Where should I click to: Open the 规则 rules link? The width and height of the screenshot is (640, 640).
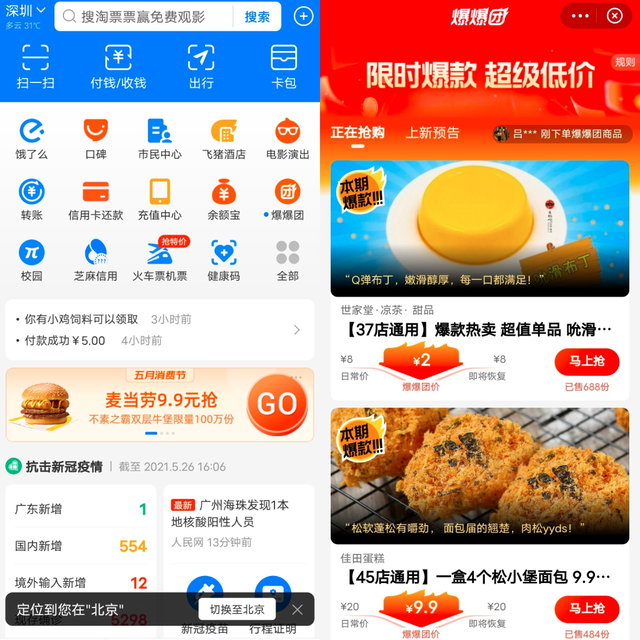click(624, 62)
